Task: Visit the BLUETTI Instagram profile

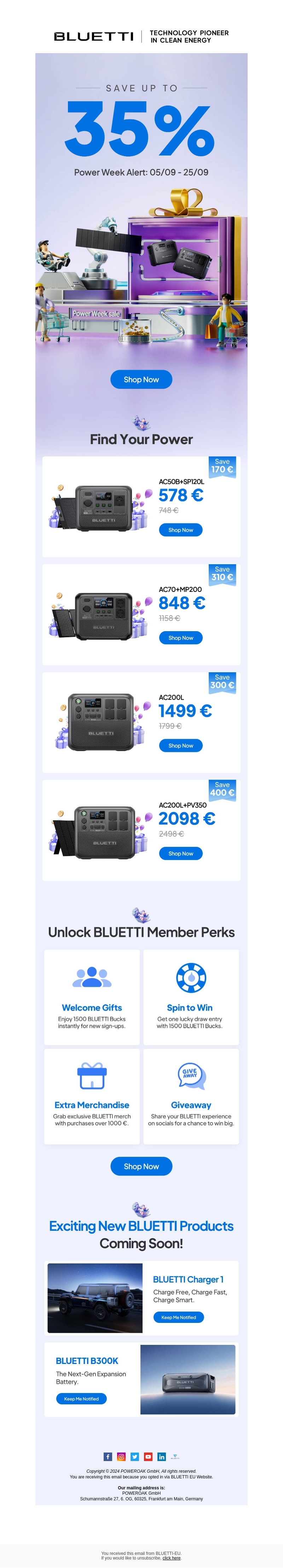Action: point(121,1457)
